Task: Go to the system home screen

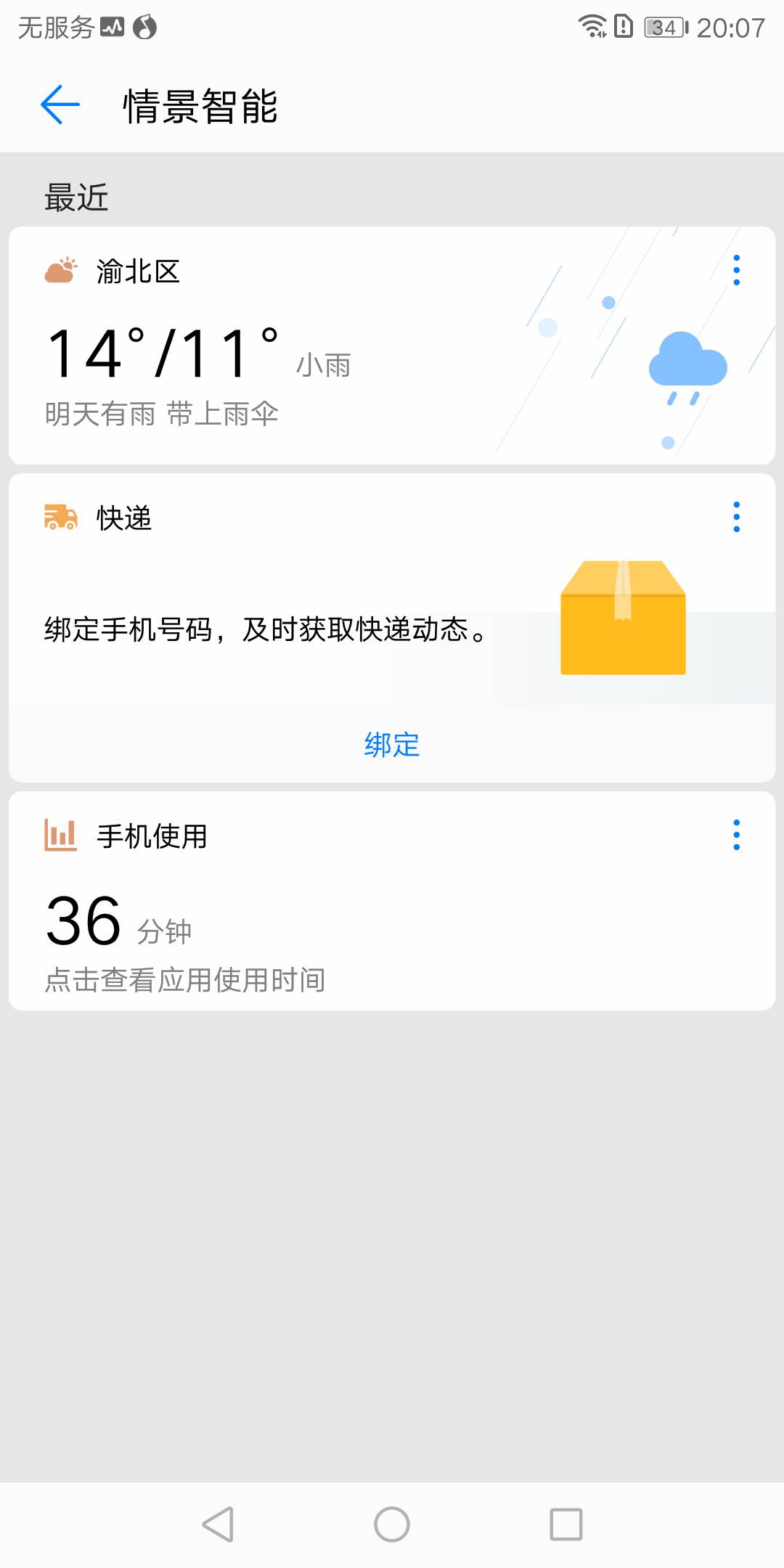Action: coord(392,1524)
